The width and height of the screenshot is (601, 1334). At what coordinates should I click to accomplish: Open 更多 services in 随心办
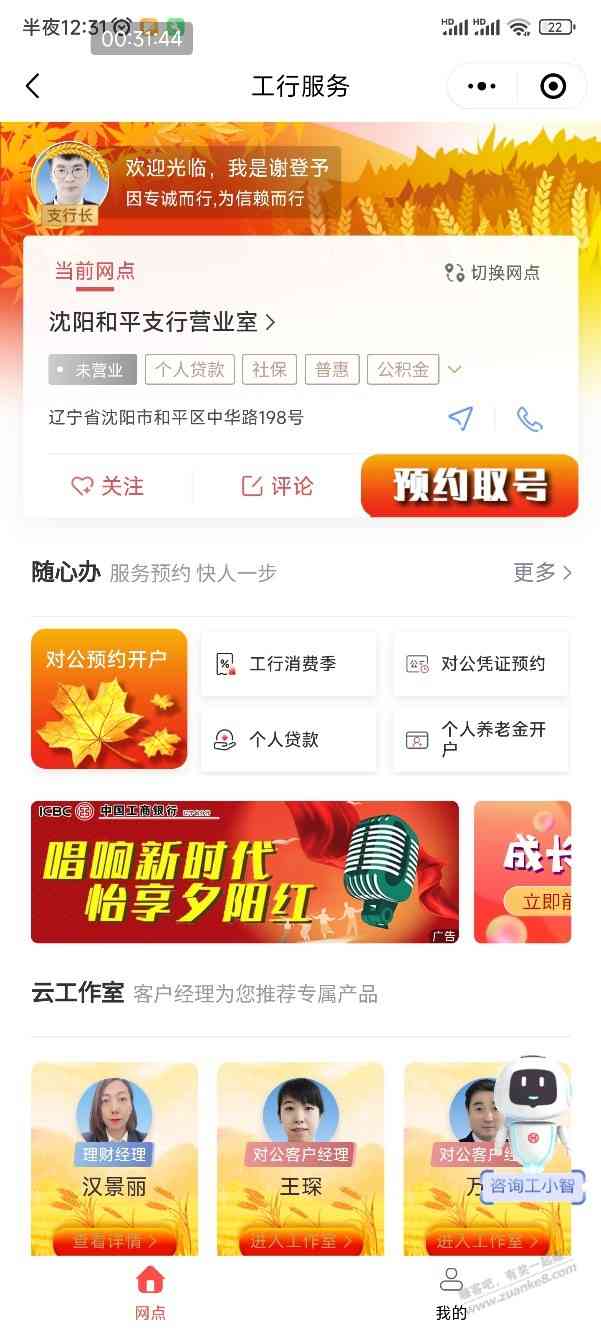[x=542, y=572]
